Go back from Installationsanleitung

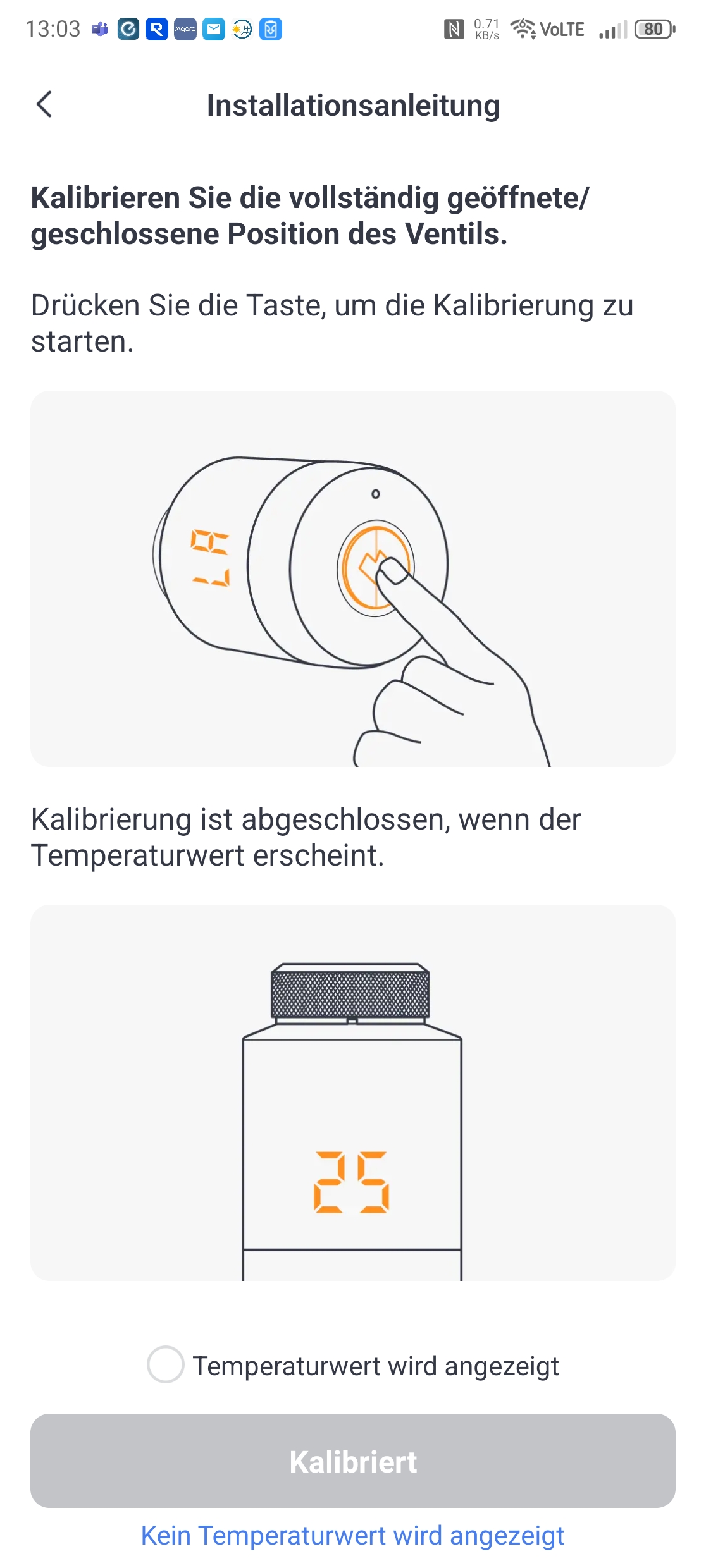(44, 104)
